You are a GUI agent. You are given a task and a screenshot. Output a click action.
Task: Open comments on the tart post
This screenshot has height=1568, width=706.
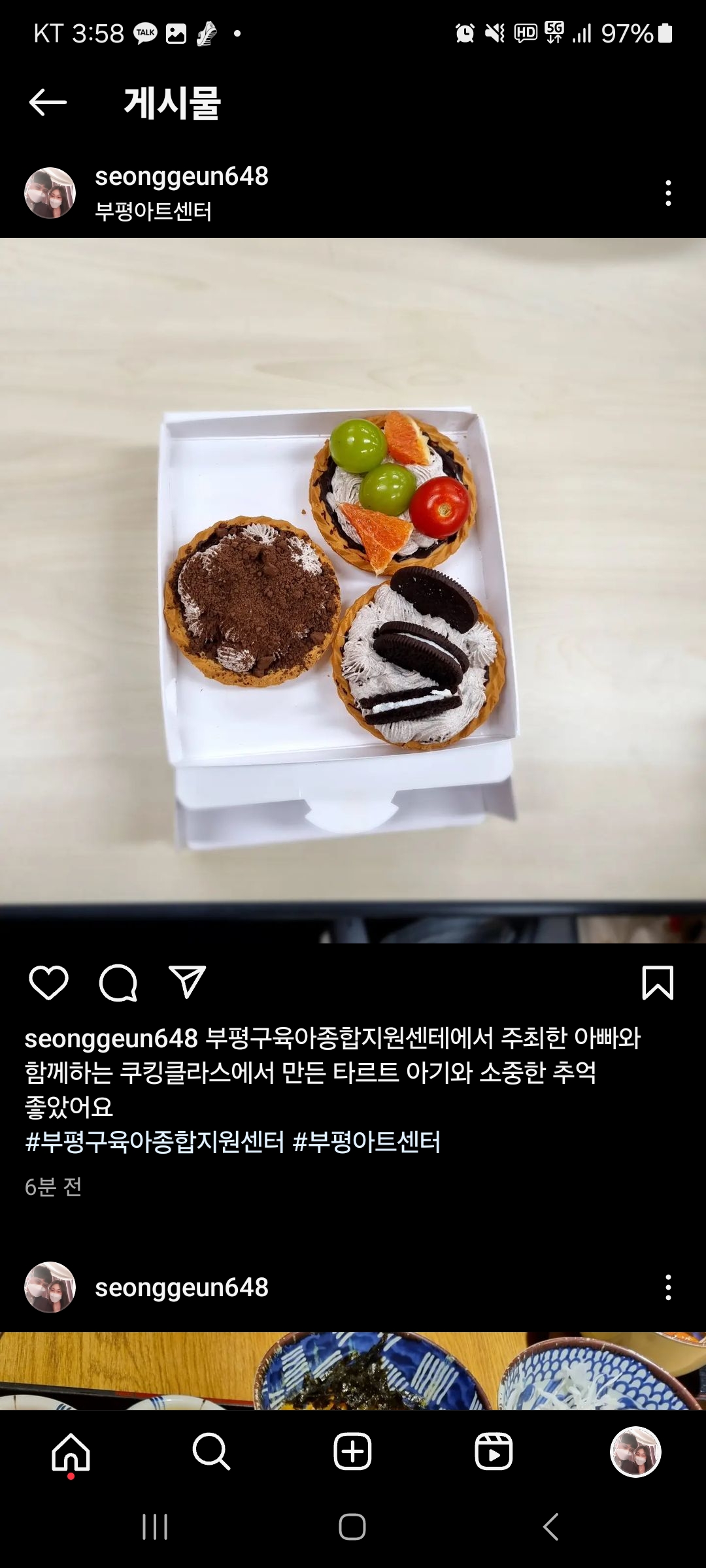118,983
